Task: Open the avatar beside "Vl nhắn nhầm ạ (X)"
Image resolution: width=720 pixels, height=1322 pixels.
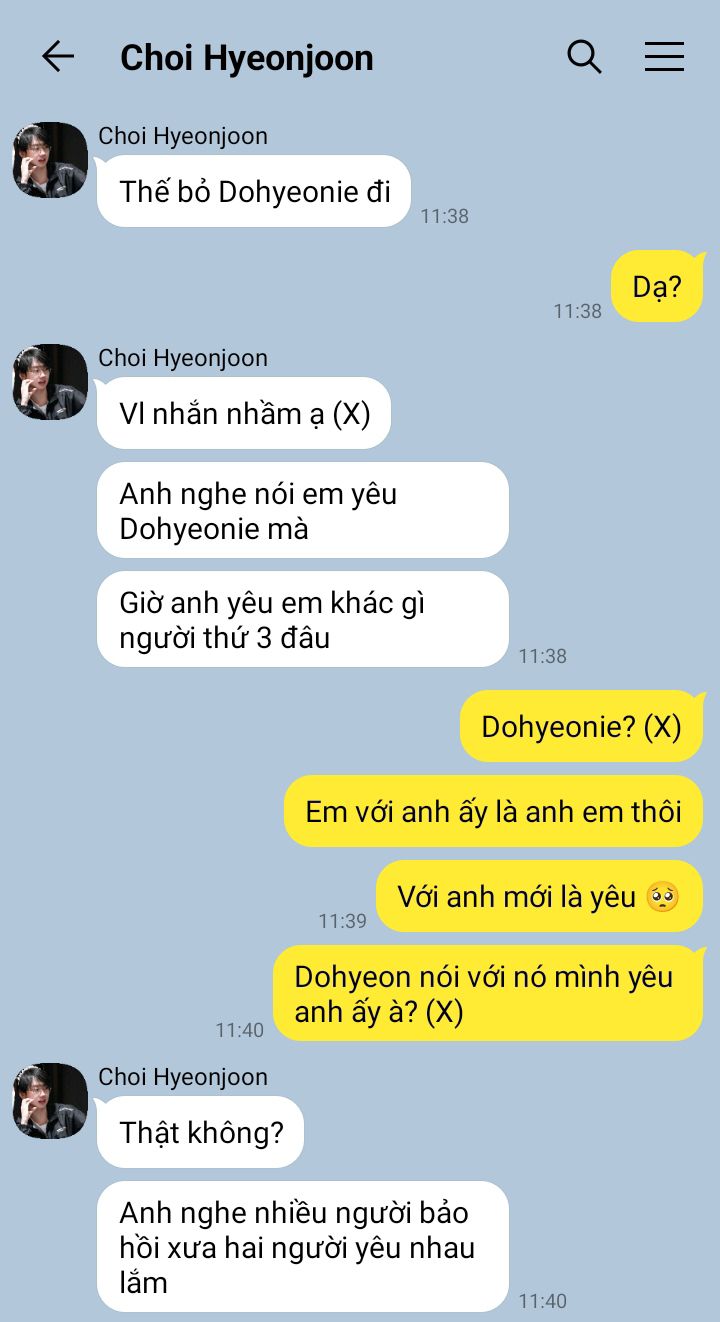Action: [50, 382]
